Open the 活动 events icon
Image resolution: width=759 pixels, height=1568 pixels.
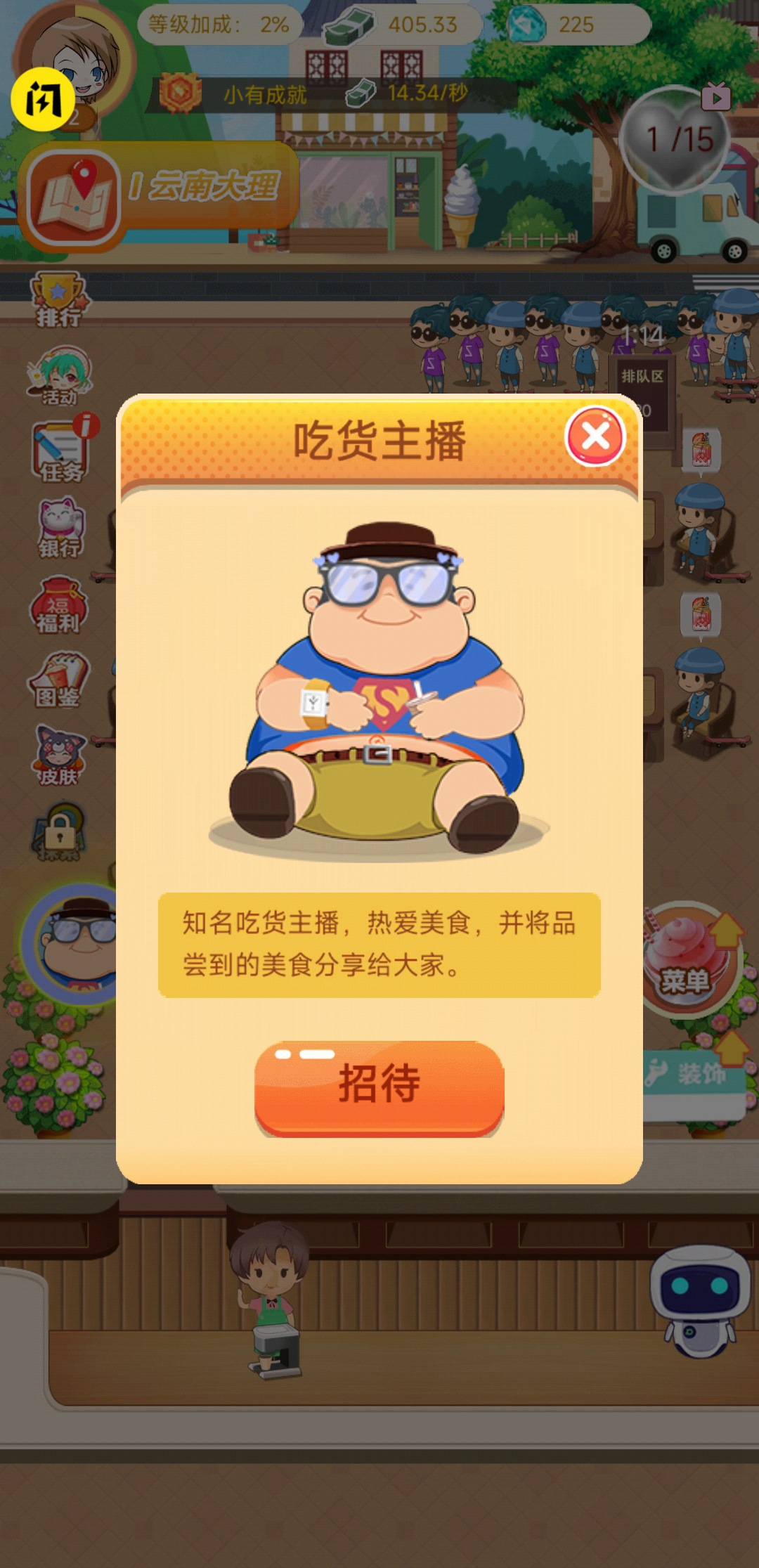click(x=60, y=377)
